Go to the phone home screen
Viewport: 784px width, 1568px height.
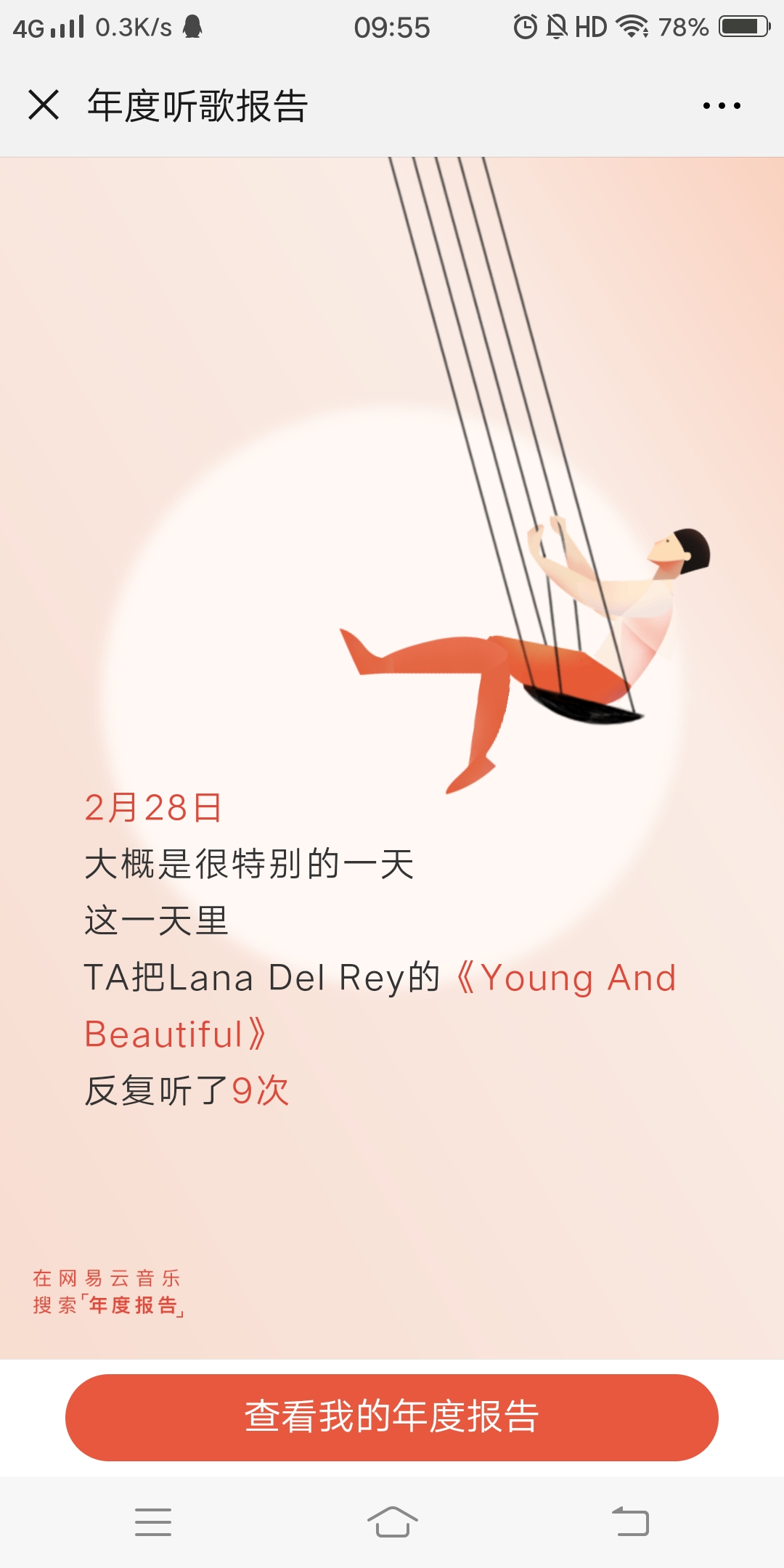[x=392, y=1522]
